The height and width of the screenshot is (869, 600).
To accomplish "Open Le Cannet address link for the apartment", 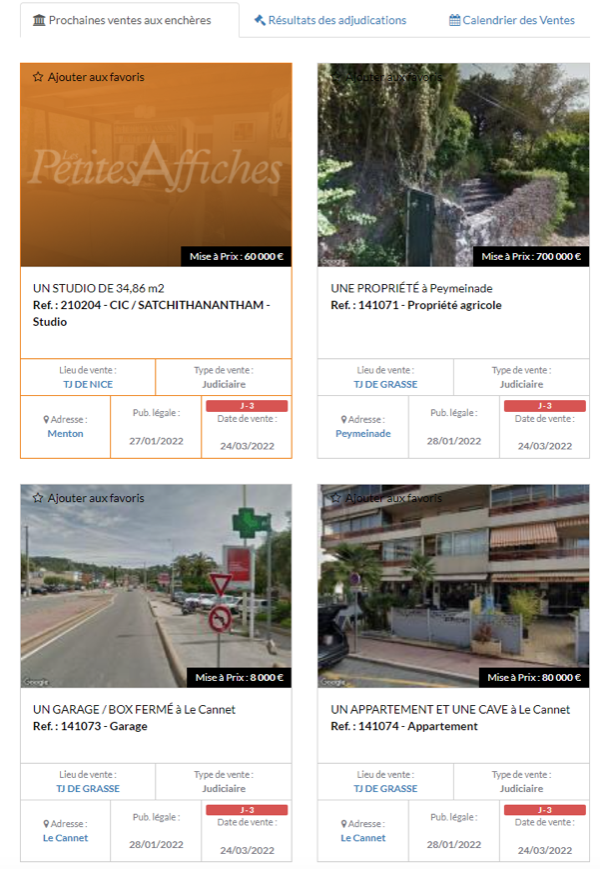I will pos(363,838).
